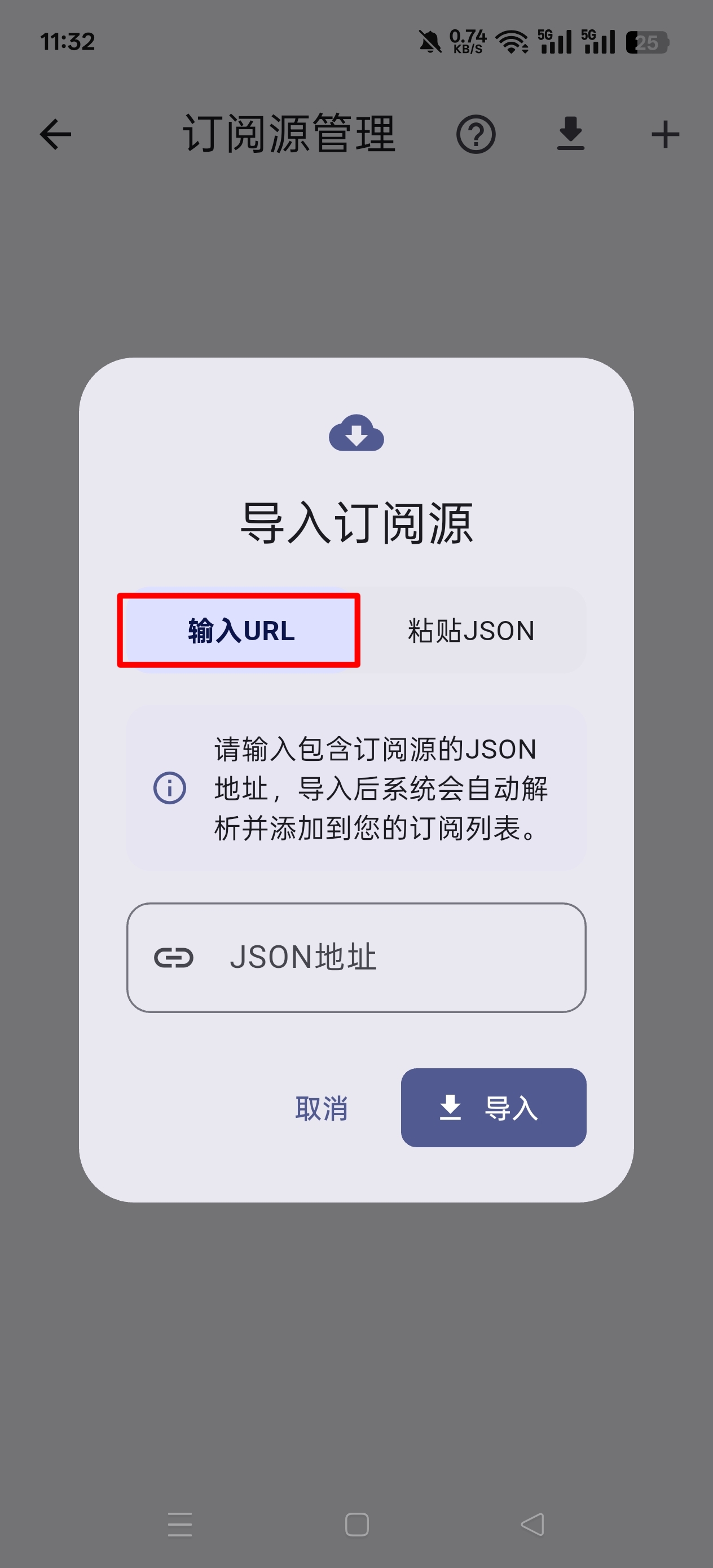The image size is (713, 1568).
Task: Focus the JSON地址 input field
Action: tap(356, 958)
